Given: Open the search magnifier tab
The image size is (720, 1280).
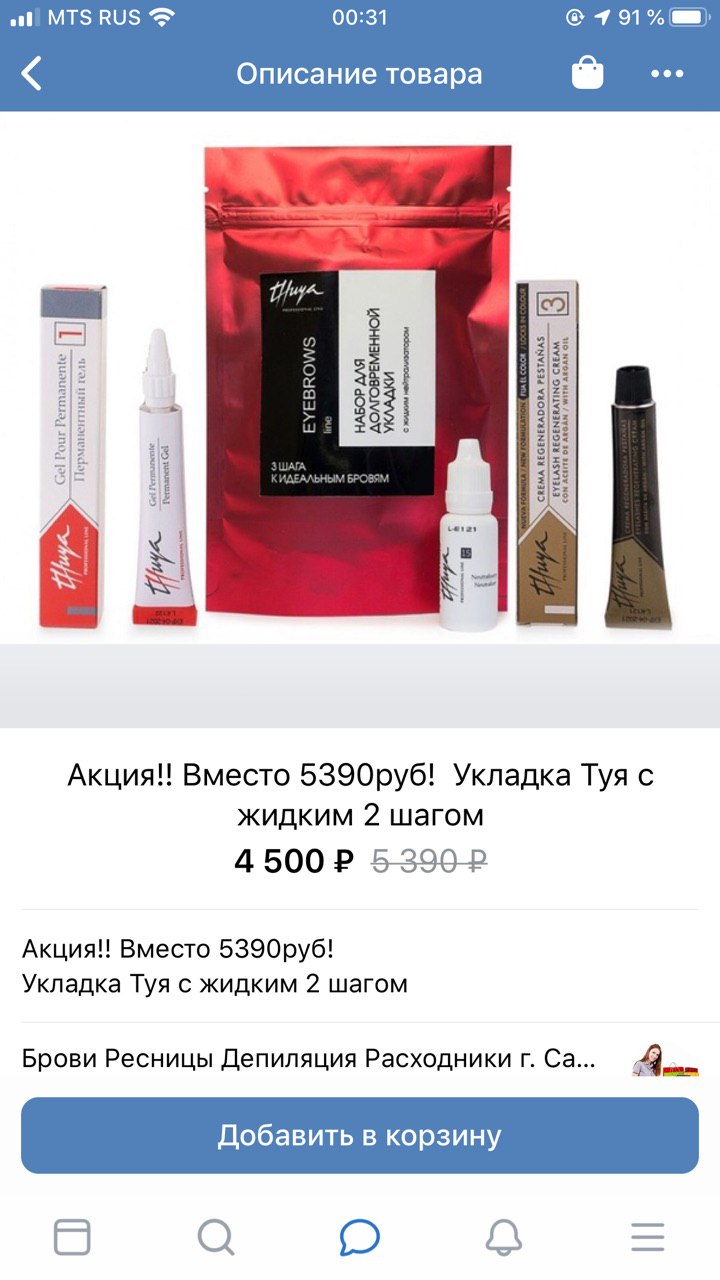Looking at the screenshot, I should pyautogui.click(x=215, y=1237).
